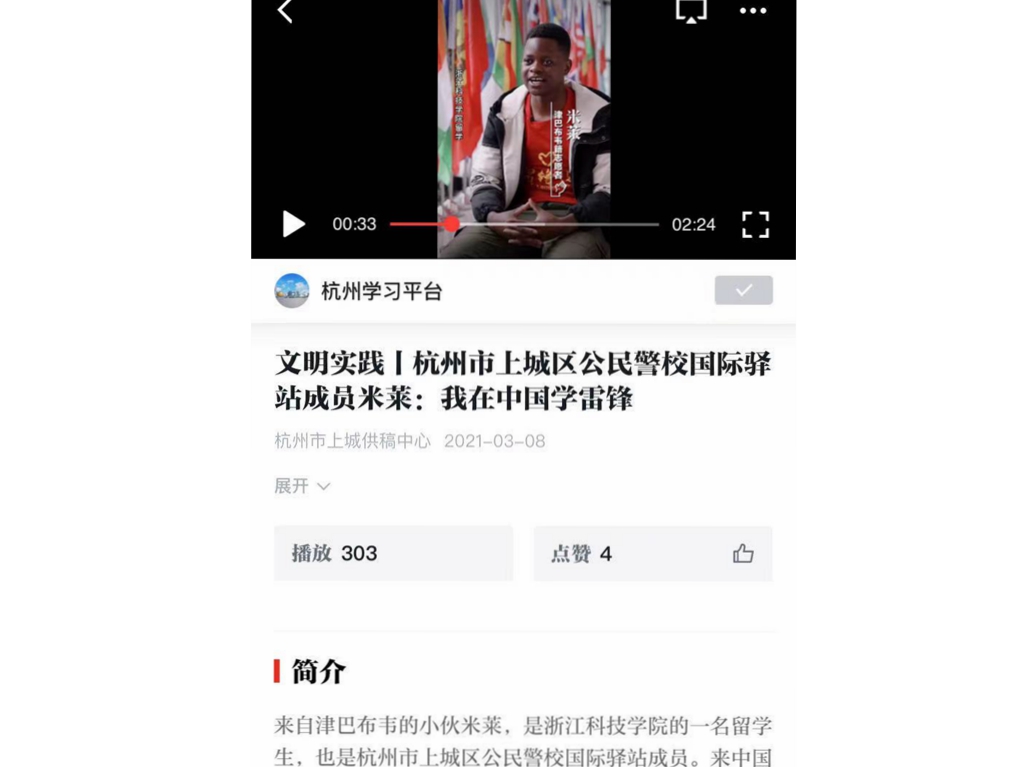Play the video
The height and width of the screenshot is (767, 1024).
[x=293, y=224]
